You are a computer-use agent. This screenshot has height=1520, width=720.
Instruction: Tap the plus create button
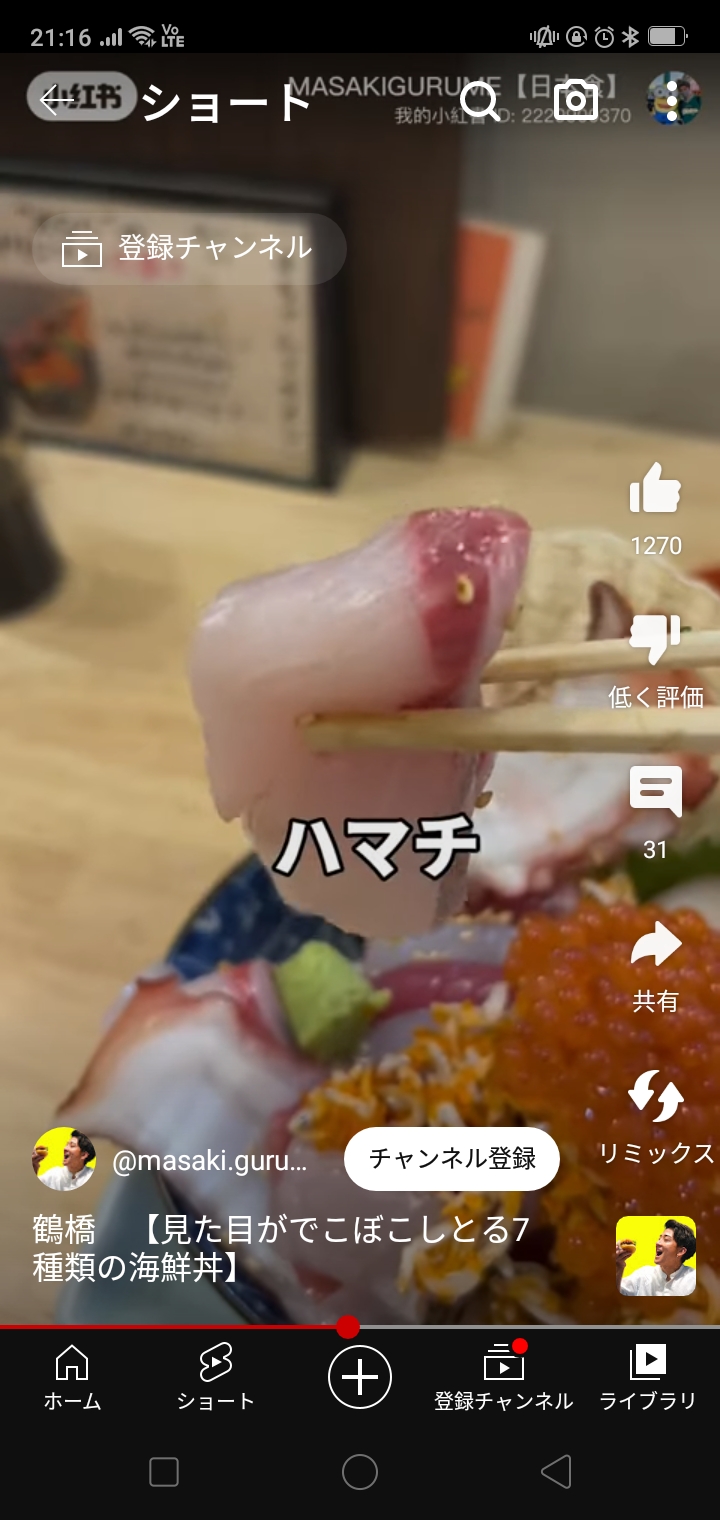click(360, 1377)
